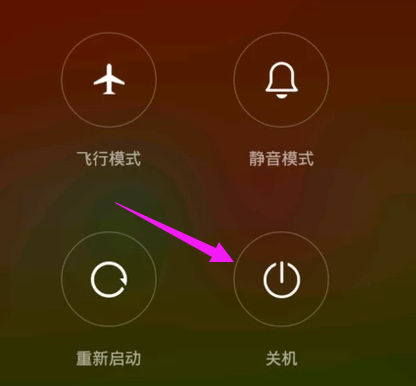The width and height of the screenshot is (416, 386).
Task: Enable airplane mode (飞行模式)
Action: coord(109,80)
